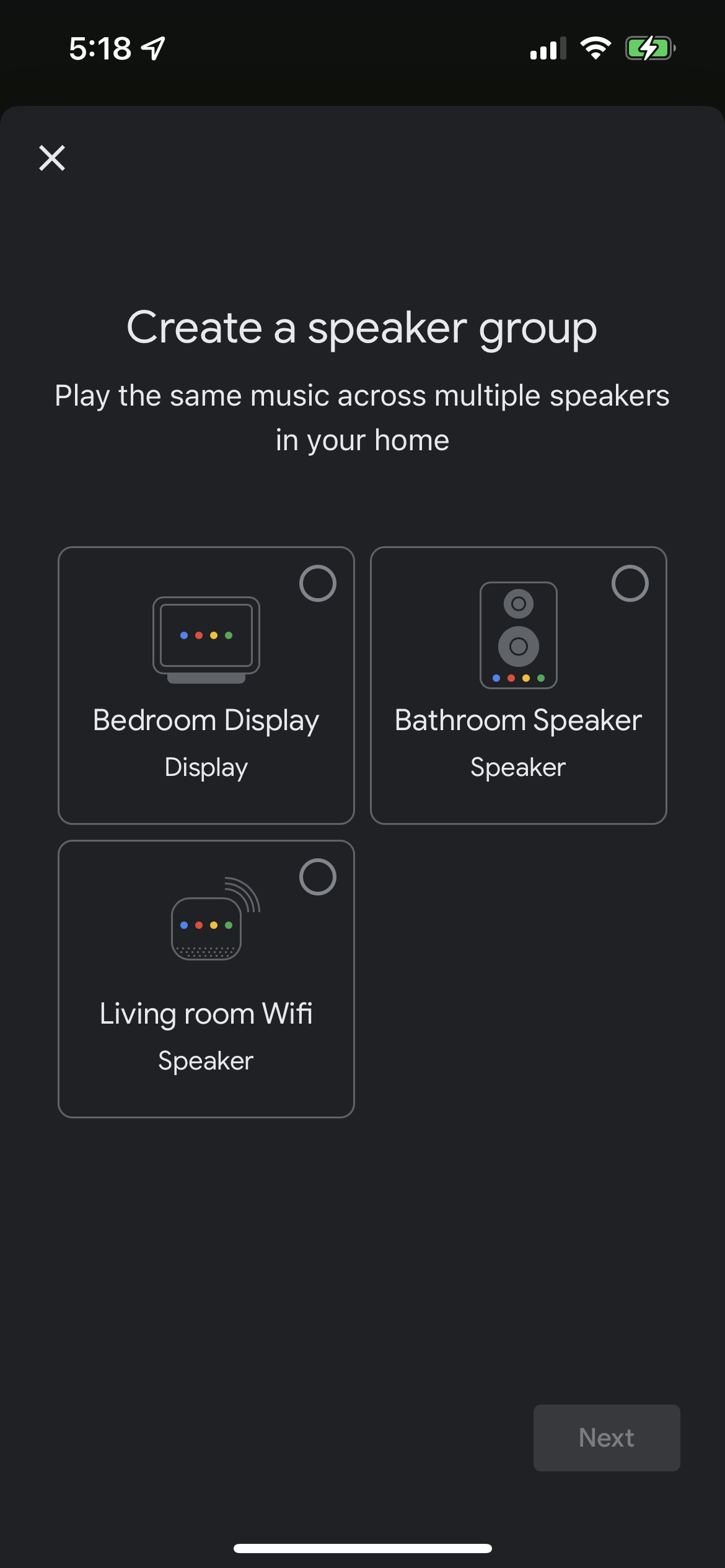Select the Bathroom Speaker card

pos(518,685)
